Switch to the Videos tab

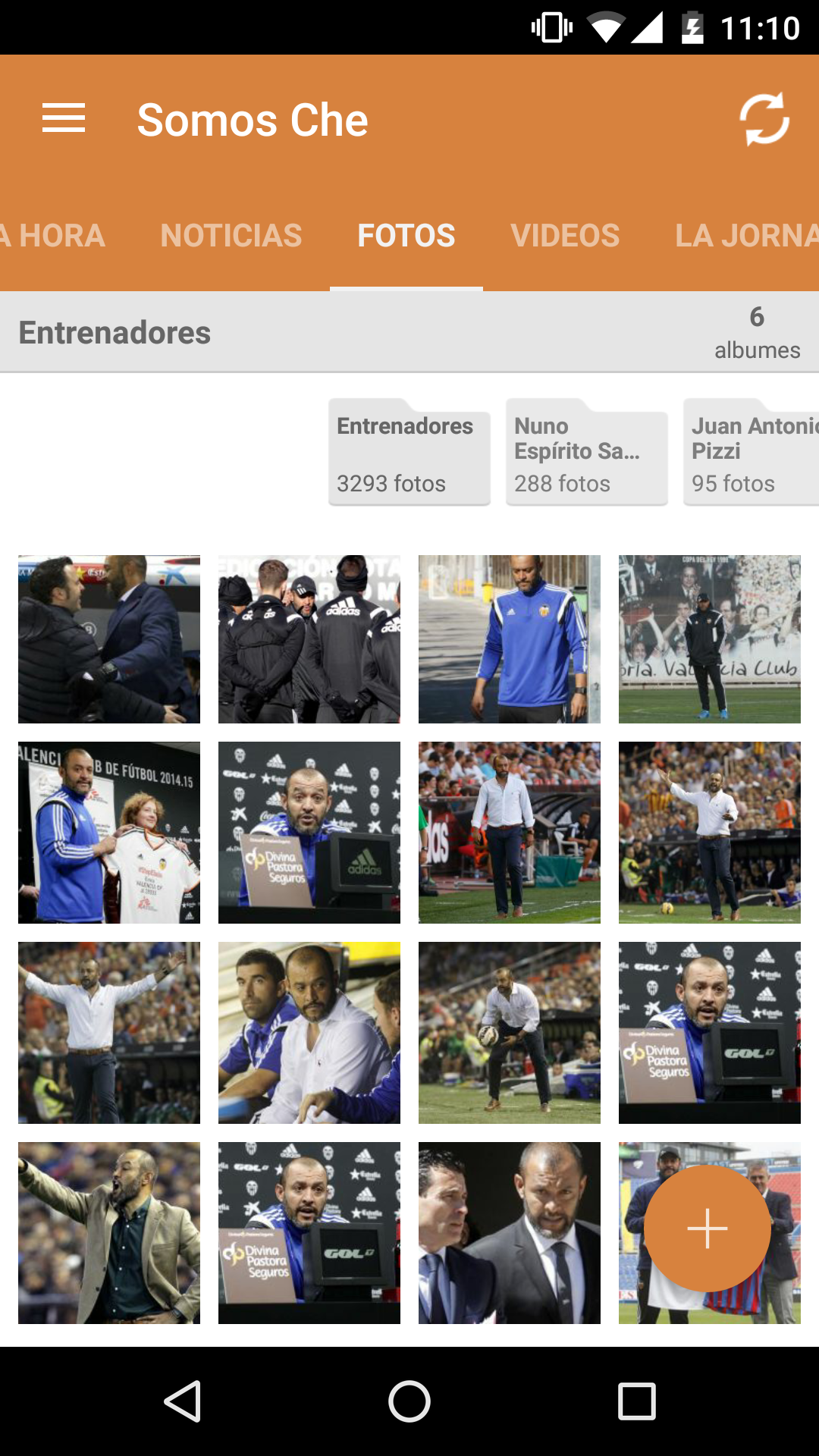tap(565, 236)
